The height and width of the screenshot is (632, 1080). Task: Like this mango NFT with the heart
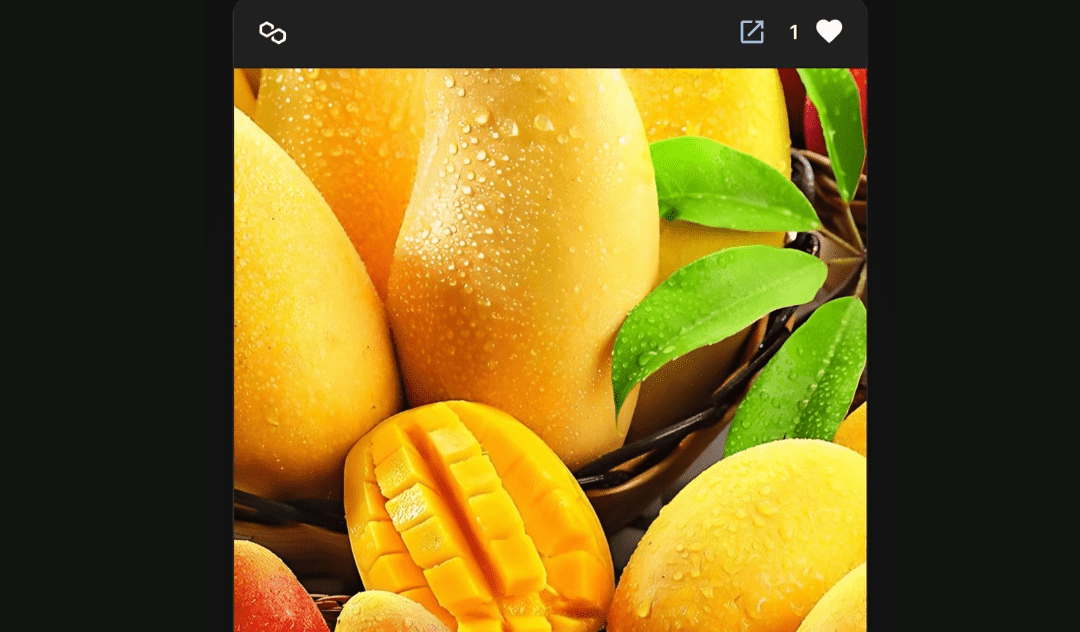point(829,32)
